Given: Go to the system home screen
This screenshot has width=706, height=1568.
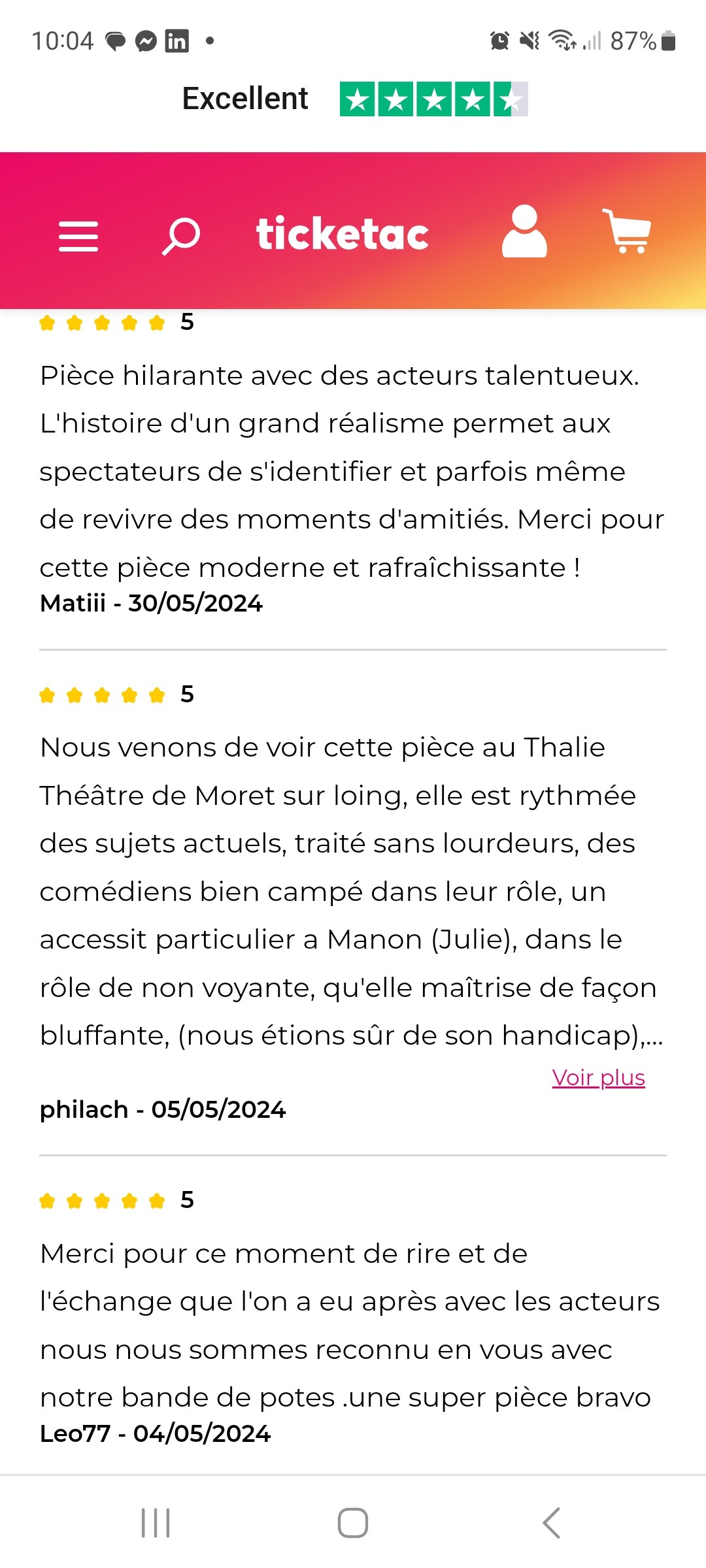Looking at the screenshot, I should click(x=353, y=1523).
